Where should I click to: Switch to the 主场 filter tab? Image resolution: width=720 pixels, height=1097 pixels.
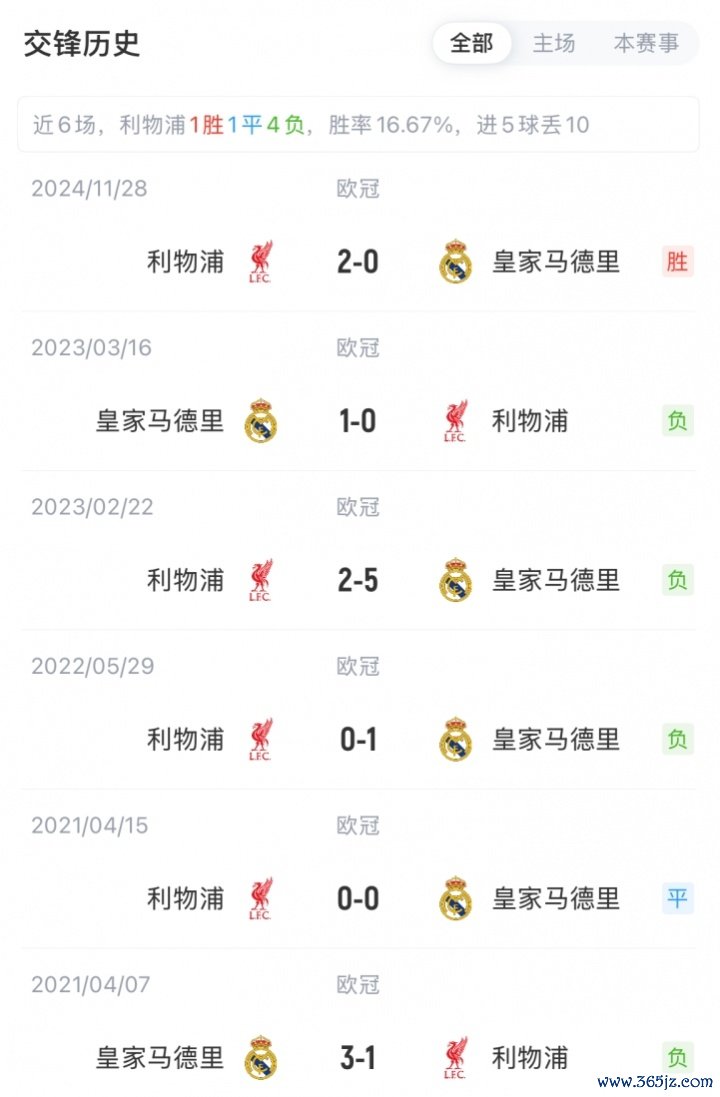pos(553,44)
